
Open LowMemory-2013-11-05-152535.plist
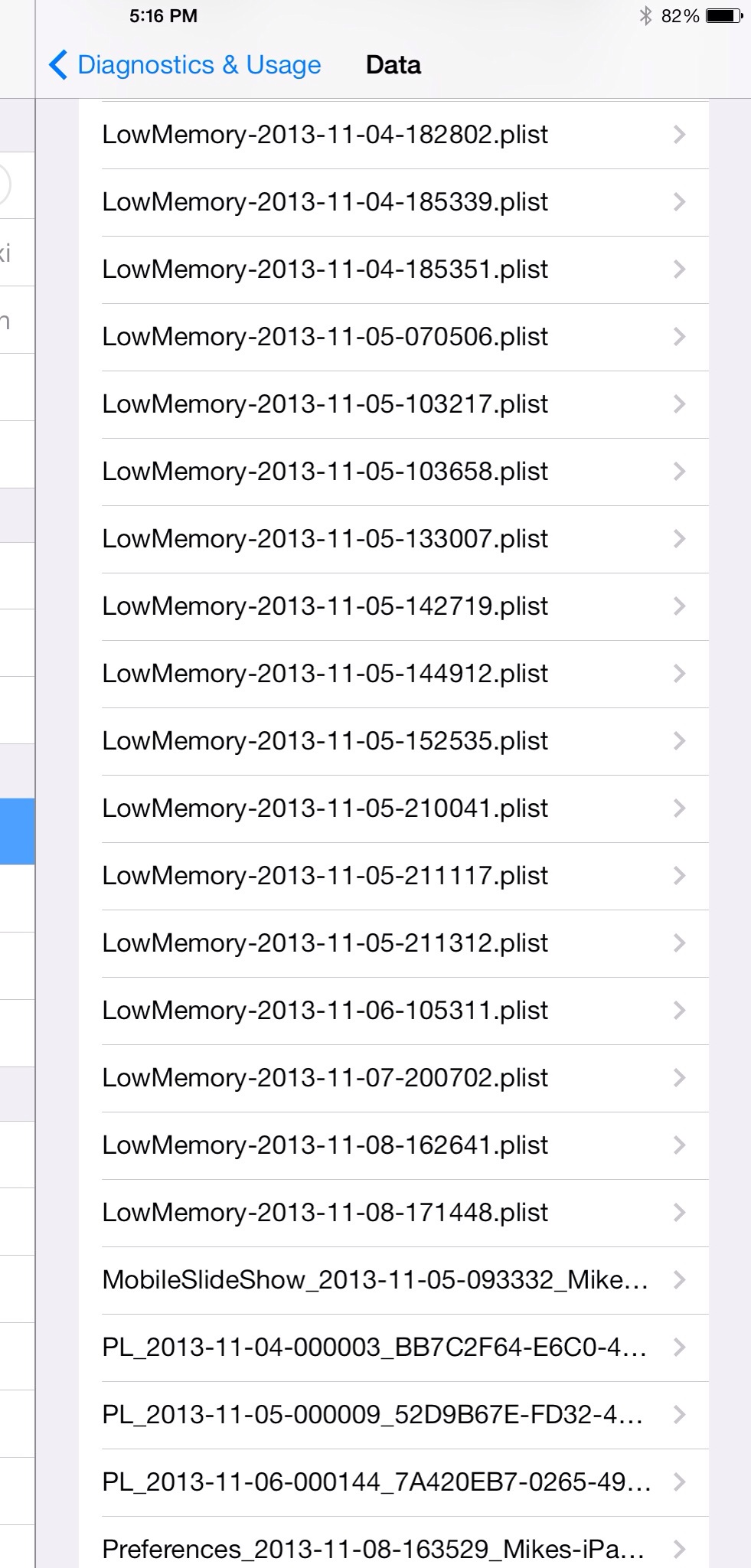click(x=393, y=741)
